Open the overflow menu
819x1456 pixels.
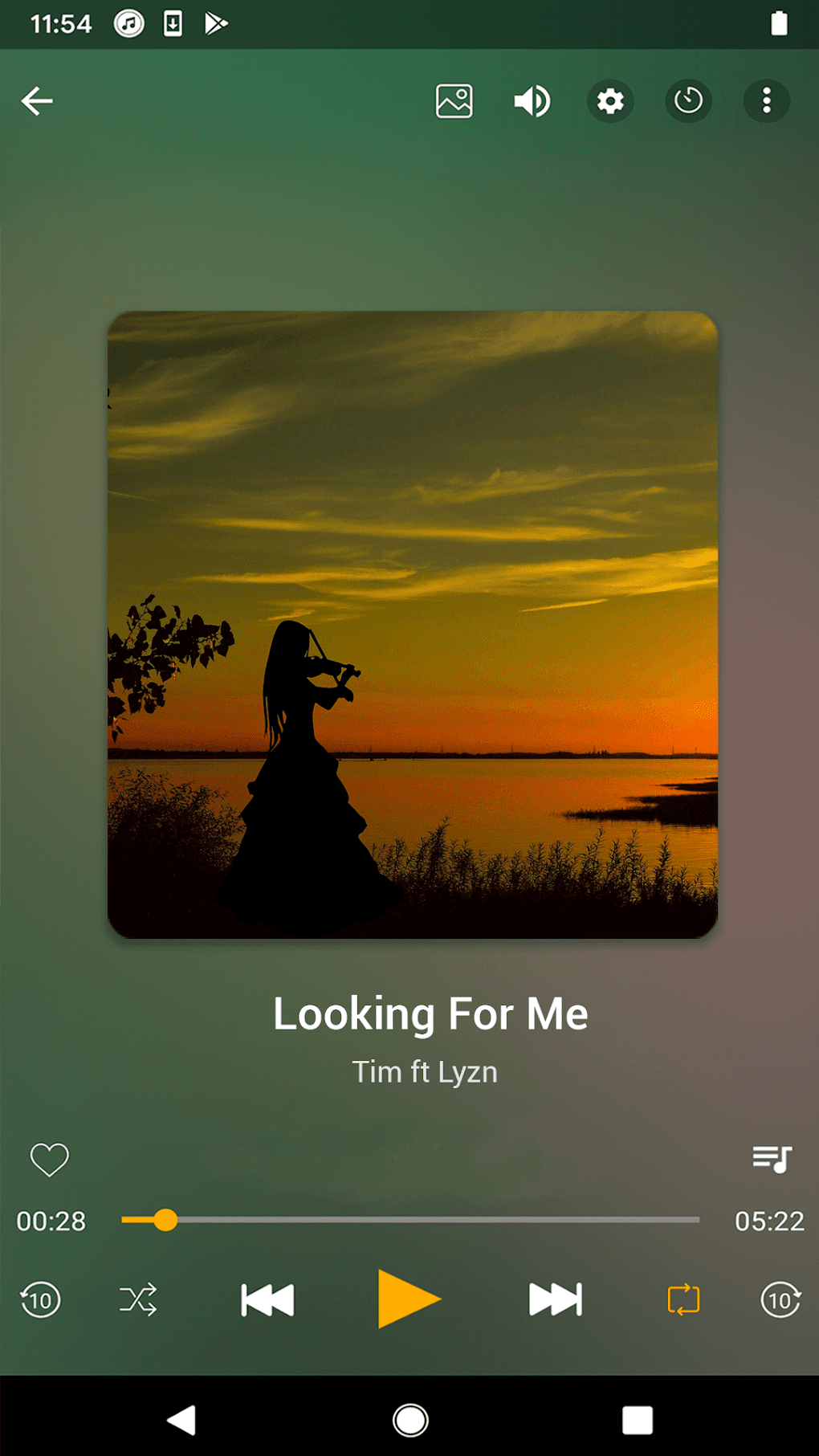(766, 101)
